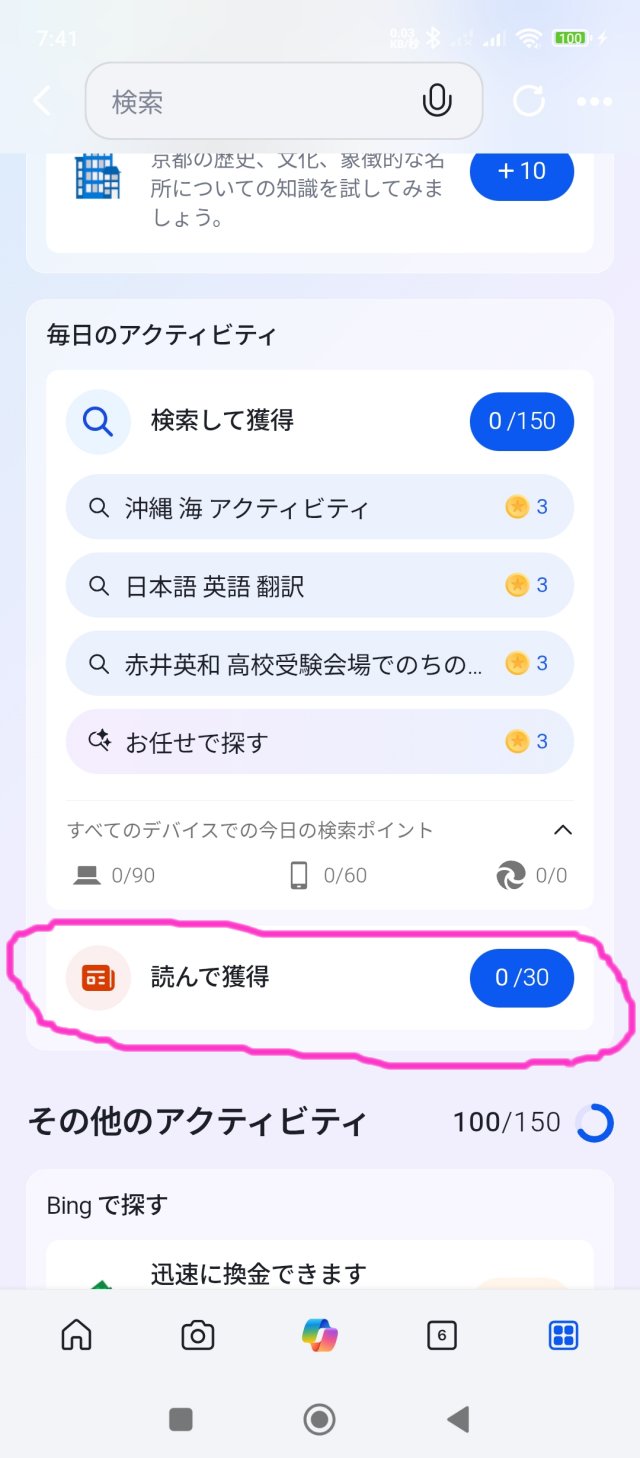Select the 日本語 英語 翻訳 search suggestion
This screenshot has width=640, height=1458.
320,586
